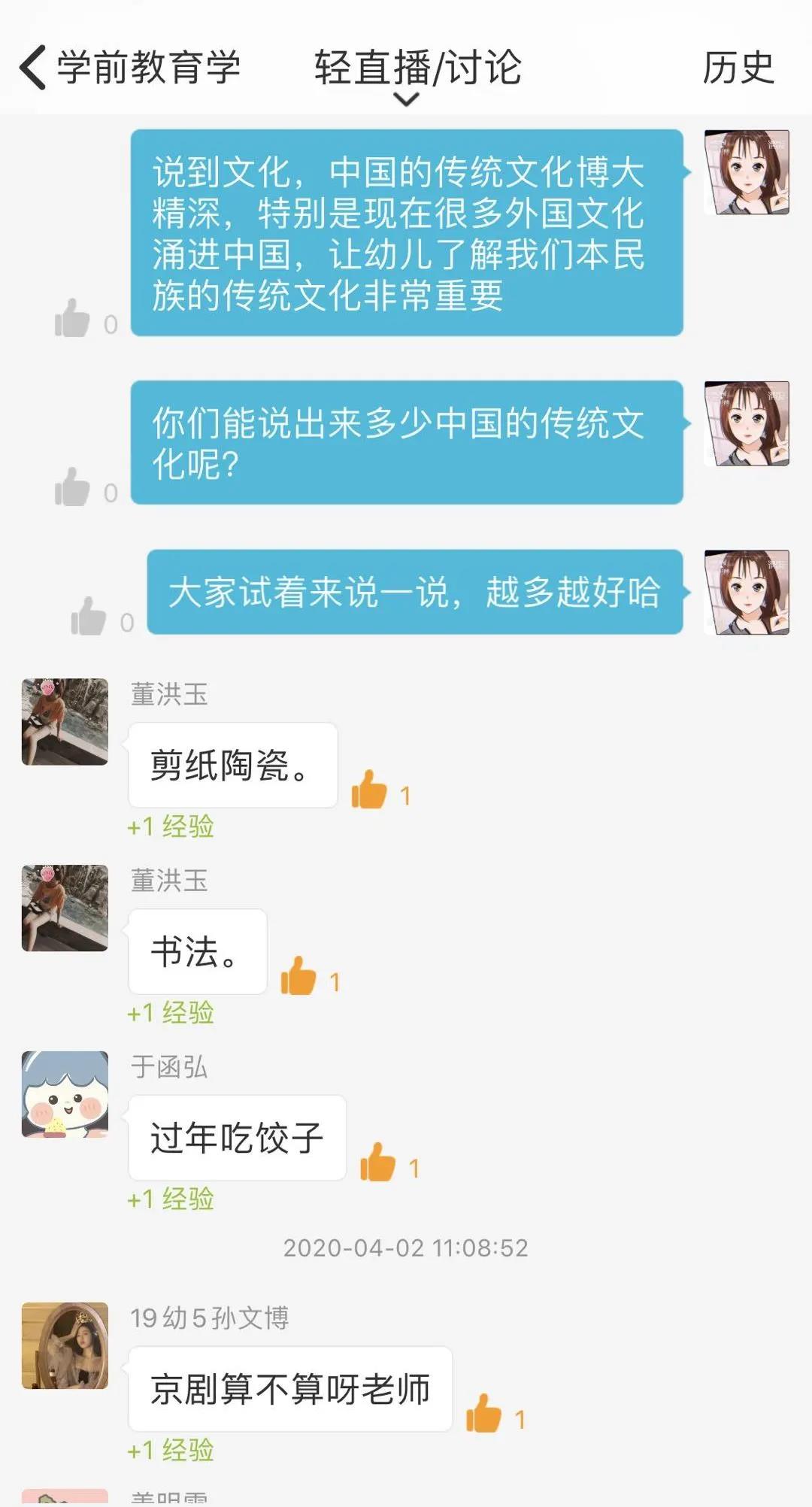
Task: Like the message 大家试着来说一说
Action: tap(89, 617)
